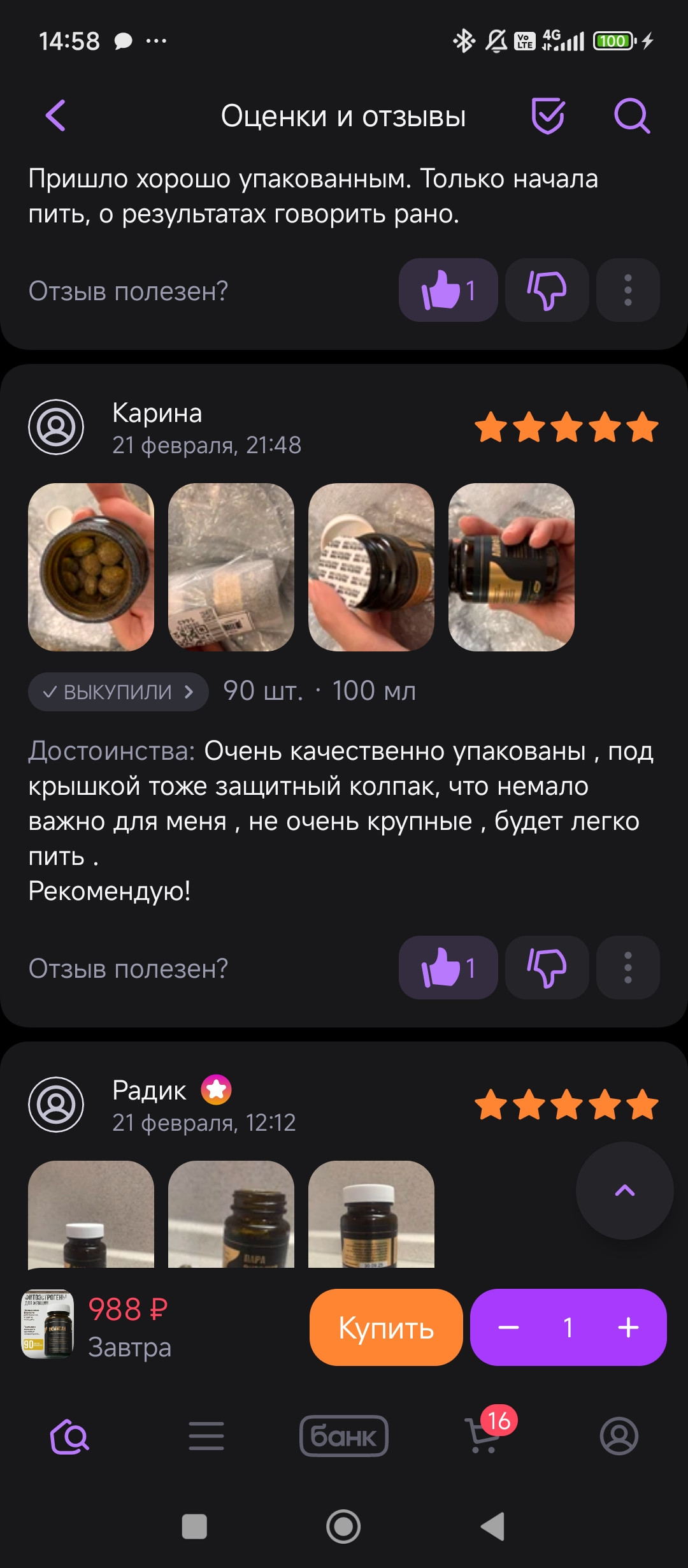Open the product thumbnail next to the price
688x1568 pixels.
(48, 1324)
